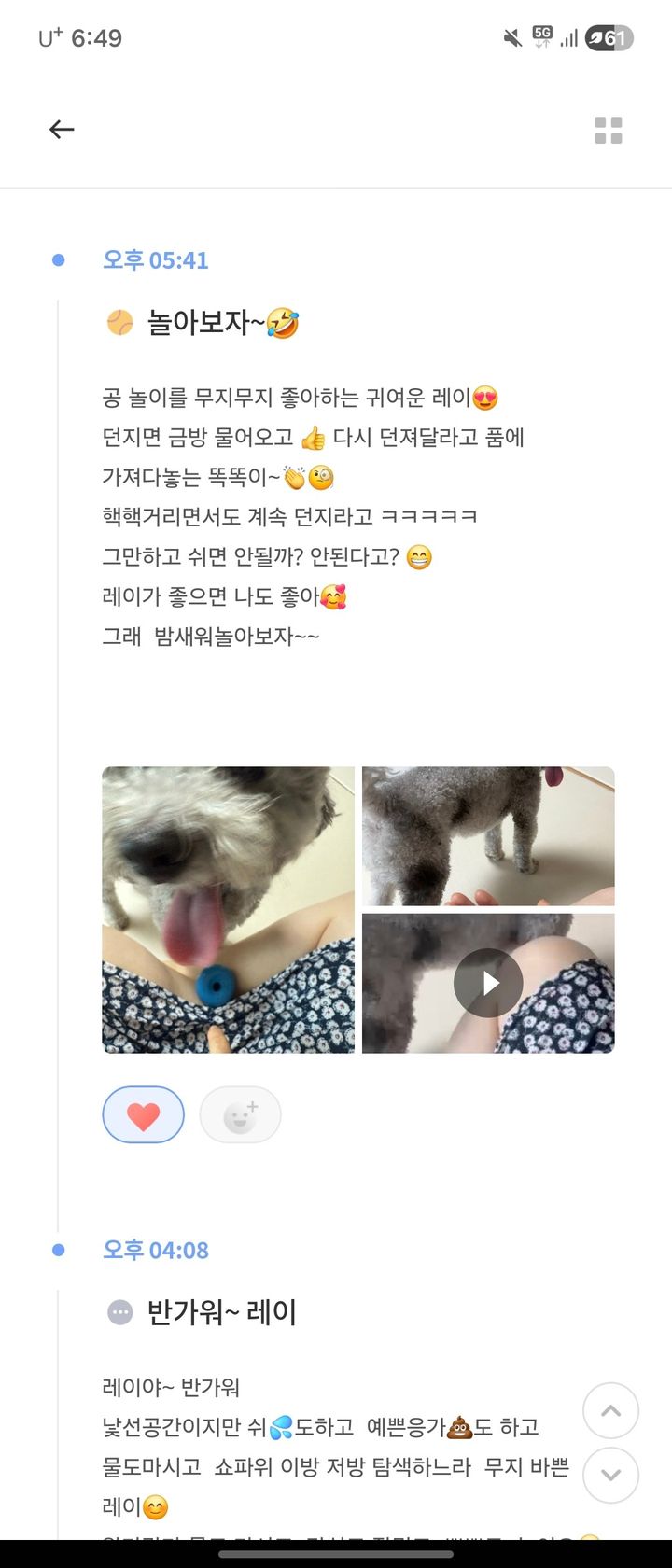Screen dimensions: 672x1568
Task: Switch to grid view with the four-square icon
Action: coord(609,131)
